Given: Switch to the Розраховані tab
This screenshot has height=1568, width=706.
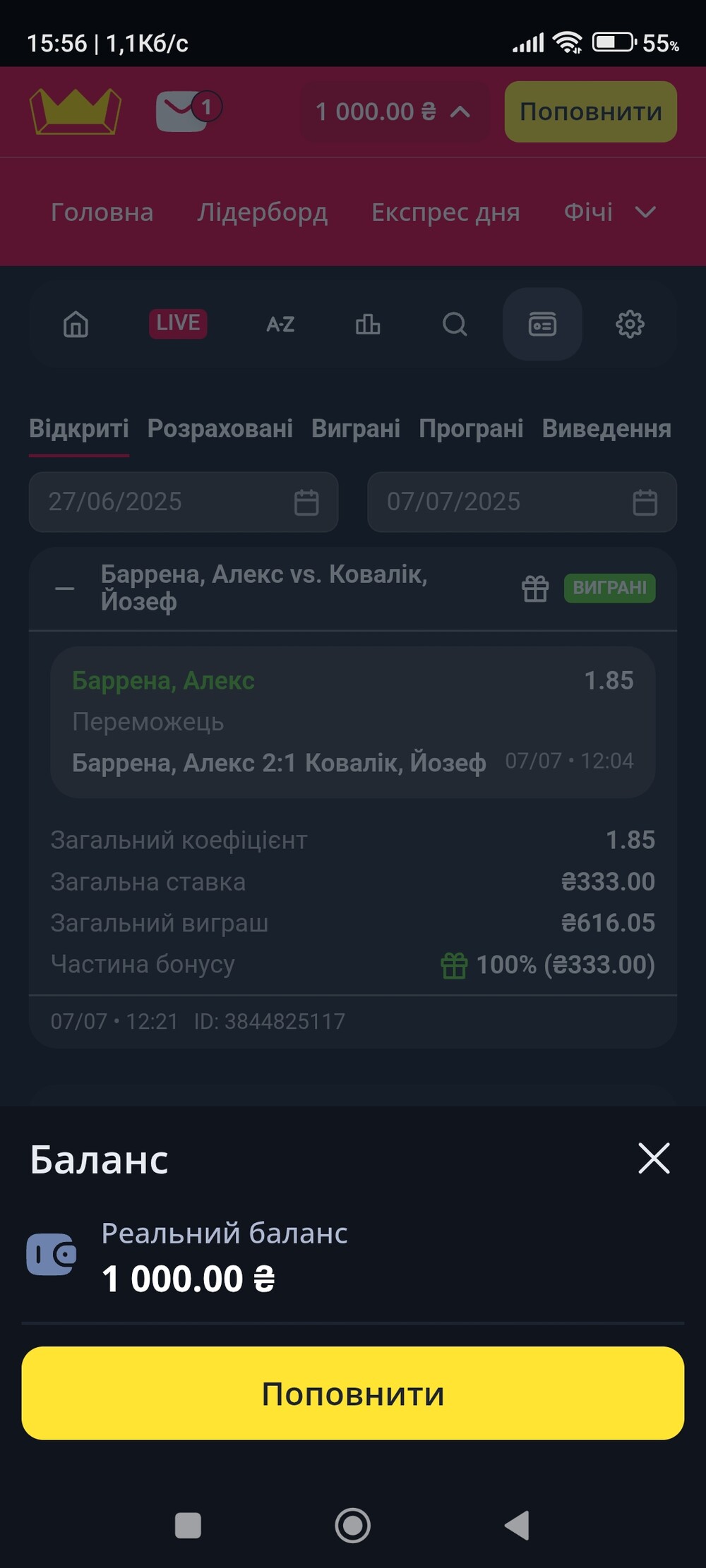Looking at the screenshot, I should (220, 429).
